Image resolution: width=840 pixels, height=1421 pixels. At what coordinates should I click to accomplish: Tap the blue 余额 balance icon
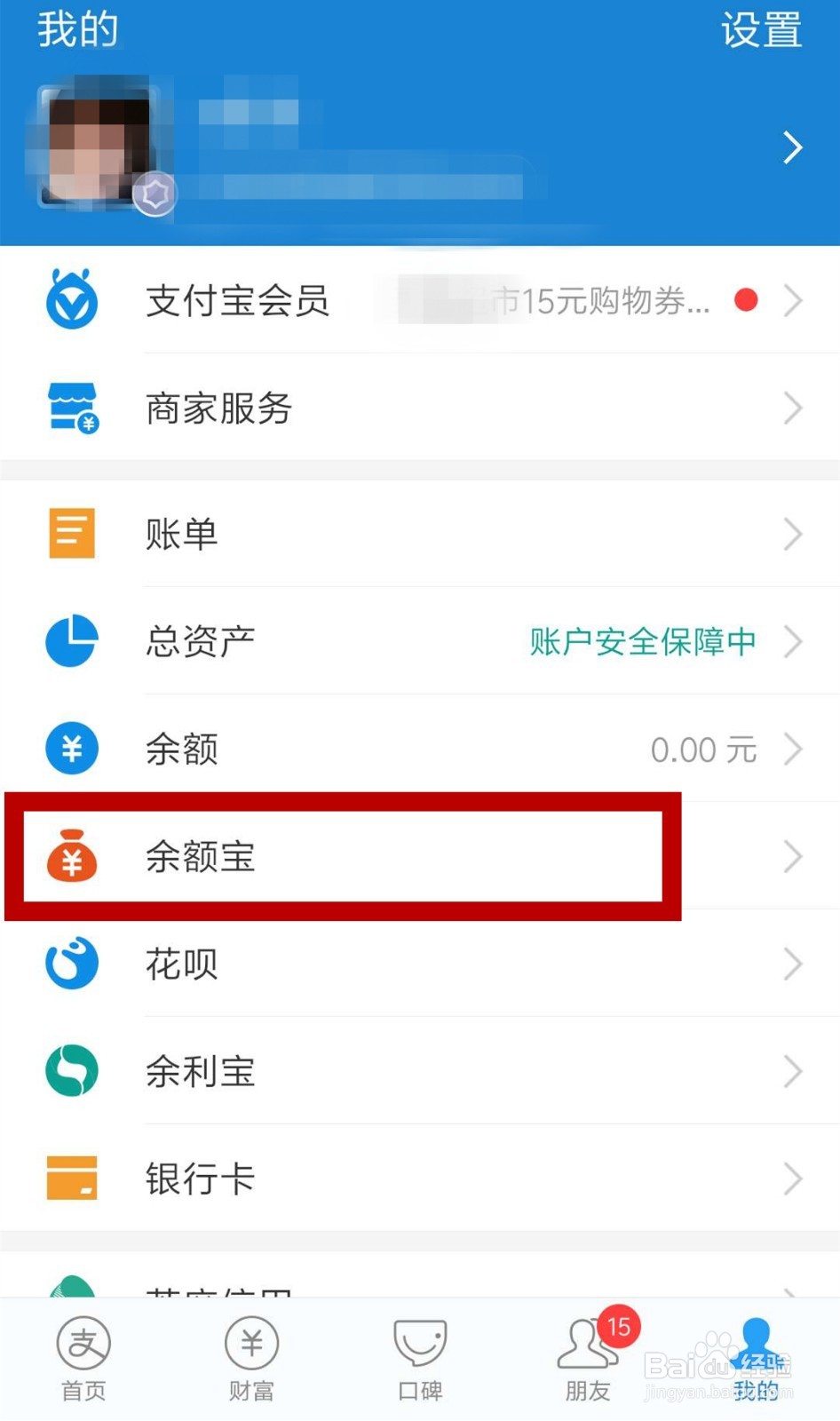click(71, 749)
